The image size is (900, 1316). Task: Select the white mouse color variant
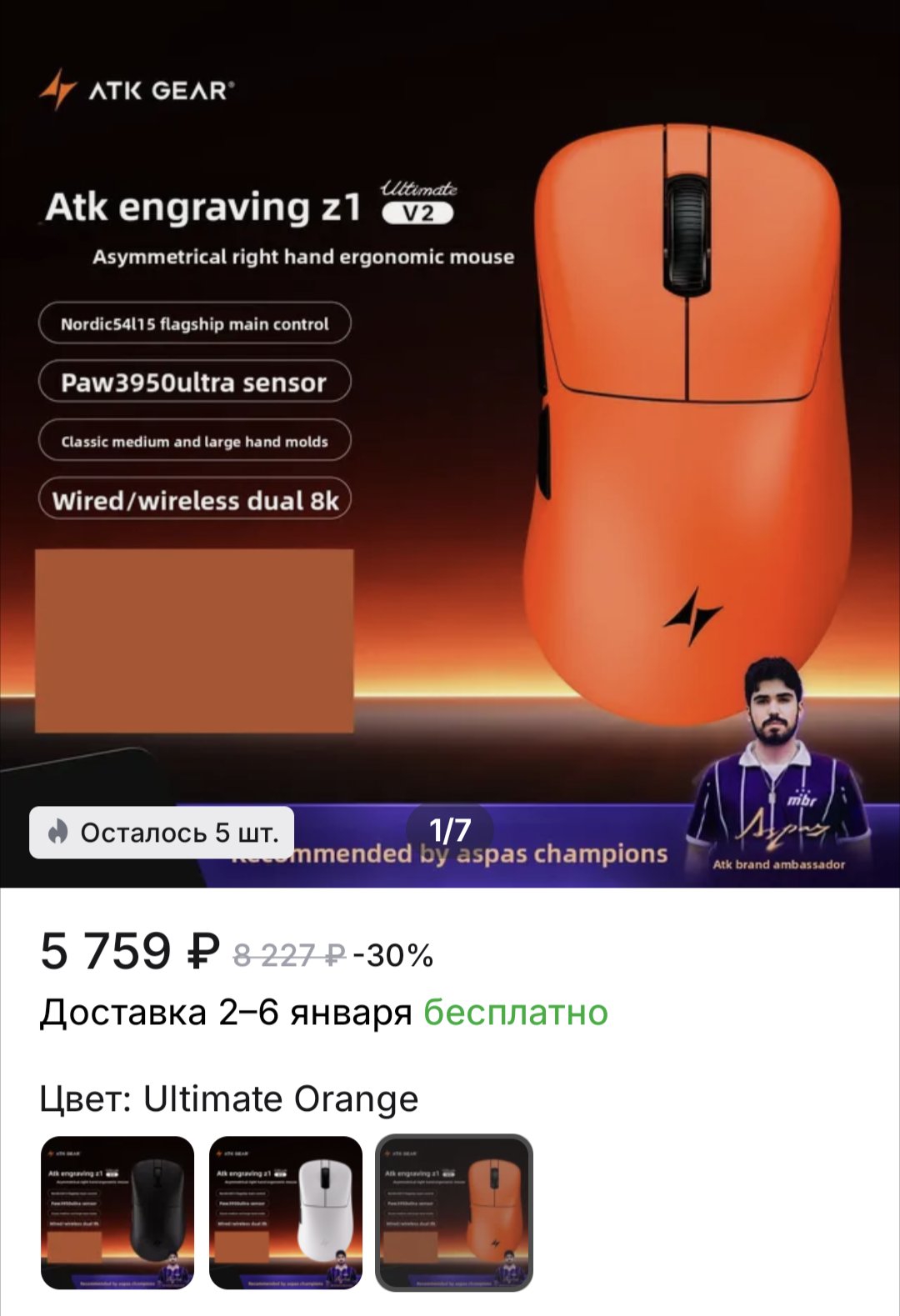pos(286,1212)
